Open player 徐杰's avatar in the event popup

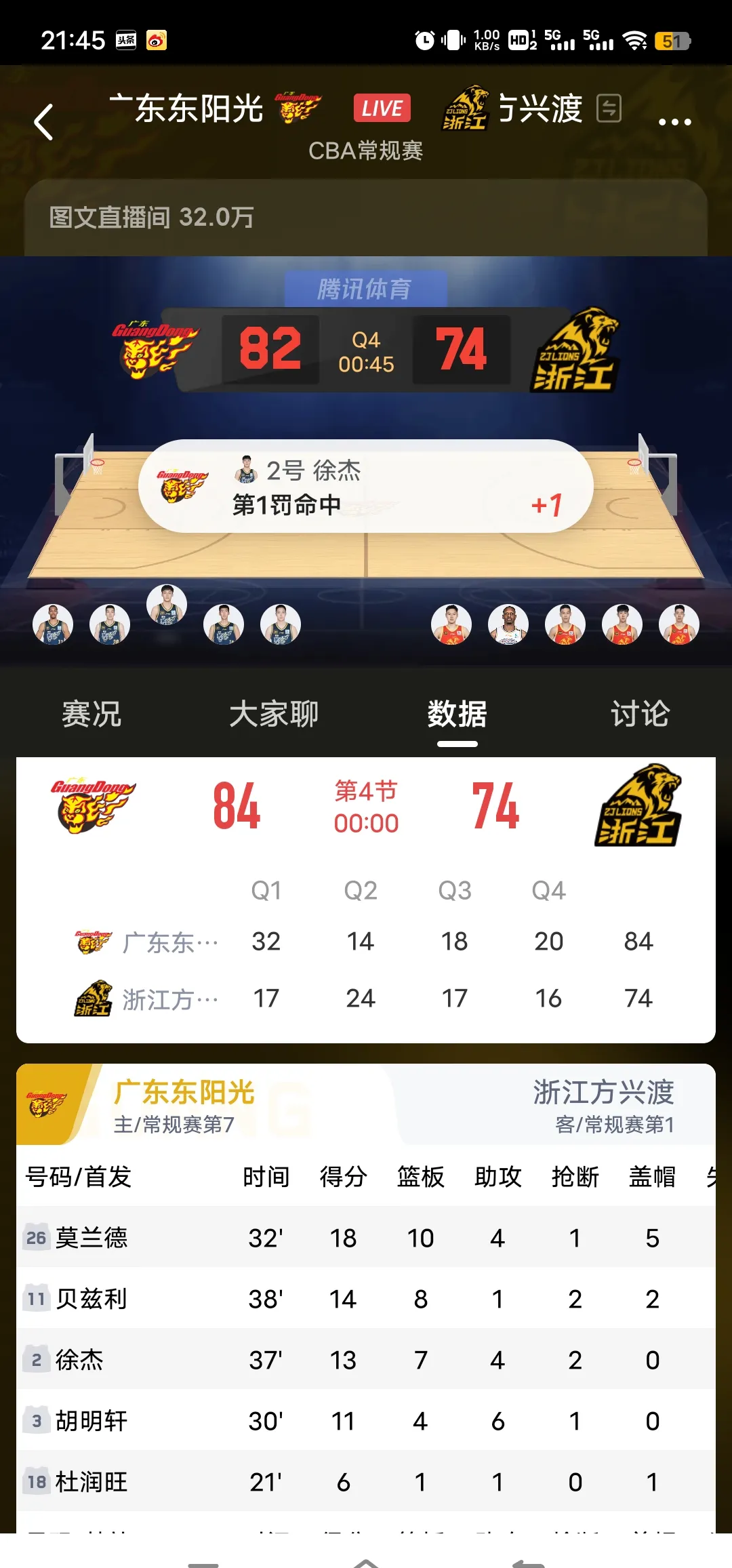(247, 471)
